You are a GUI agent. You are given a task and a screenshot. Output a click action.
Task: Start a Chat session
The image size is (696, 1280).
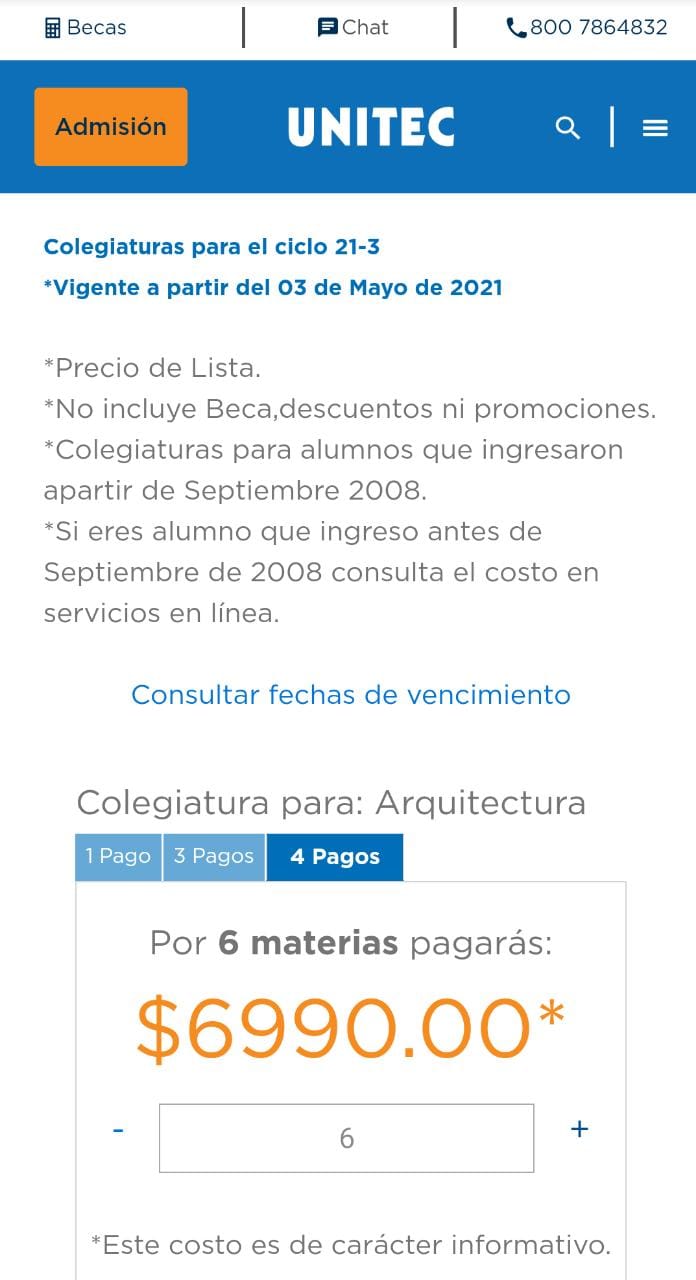[352, 28]
